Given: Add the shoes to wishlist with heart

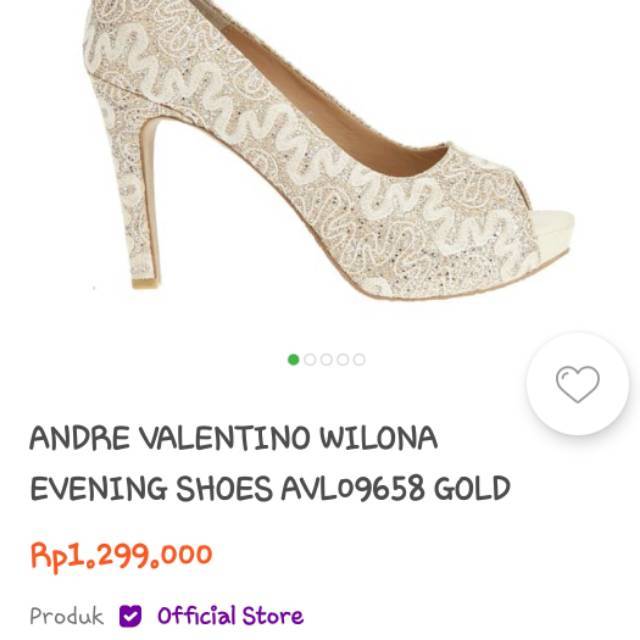Looking at the screenshot, I should (x=577, y=385).
